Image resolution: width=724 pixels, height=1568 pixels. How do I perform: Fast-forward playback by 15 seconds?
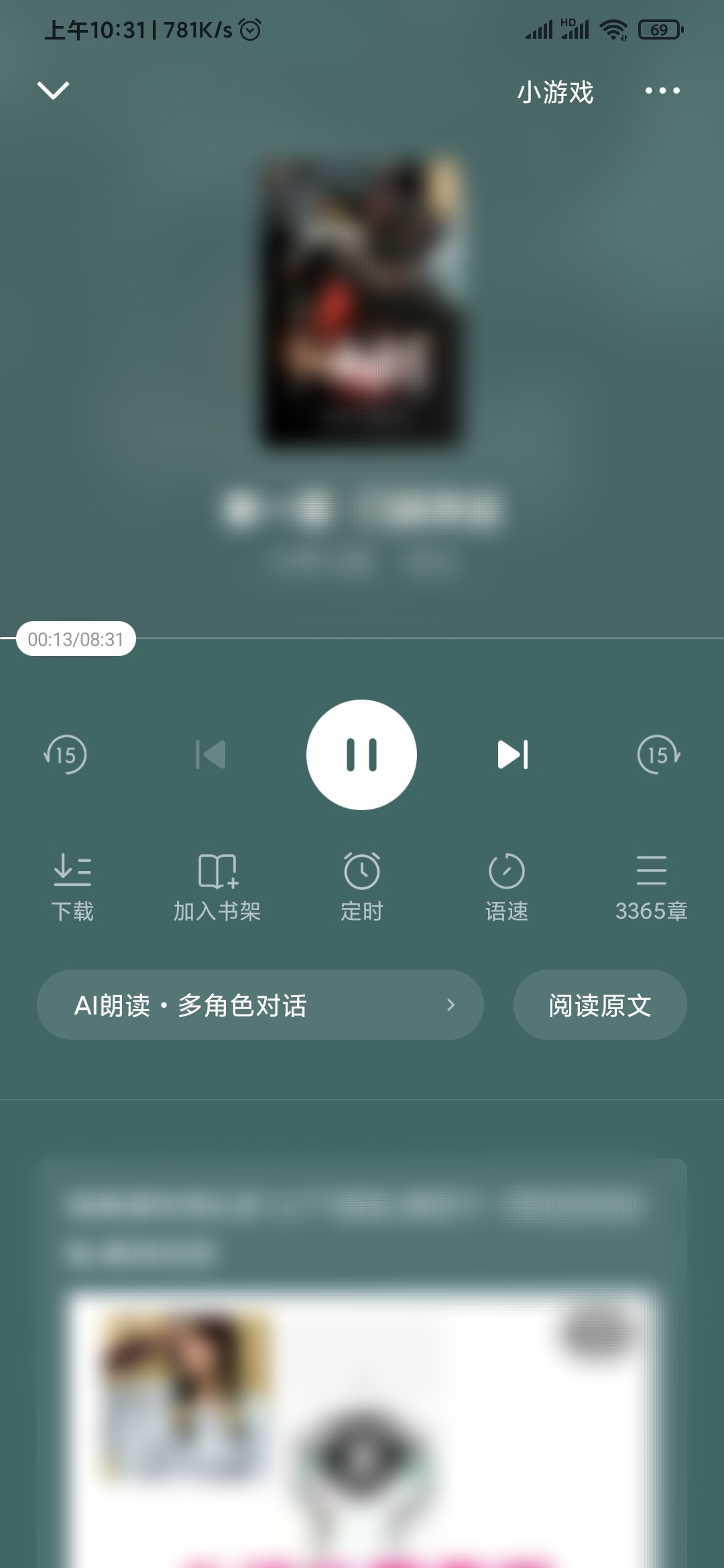pos(658,755)
